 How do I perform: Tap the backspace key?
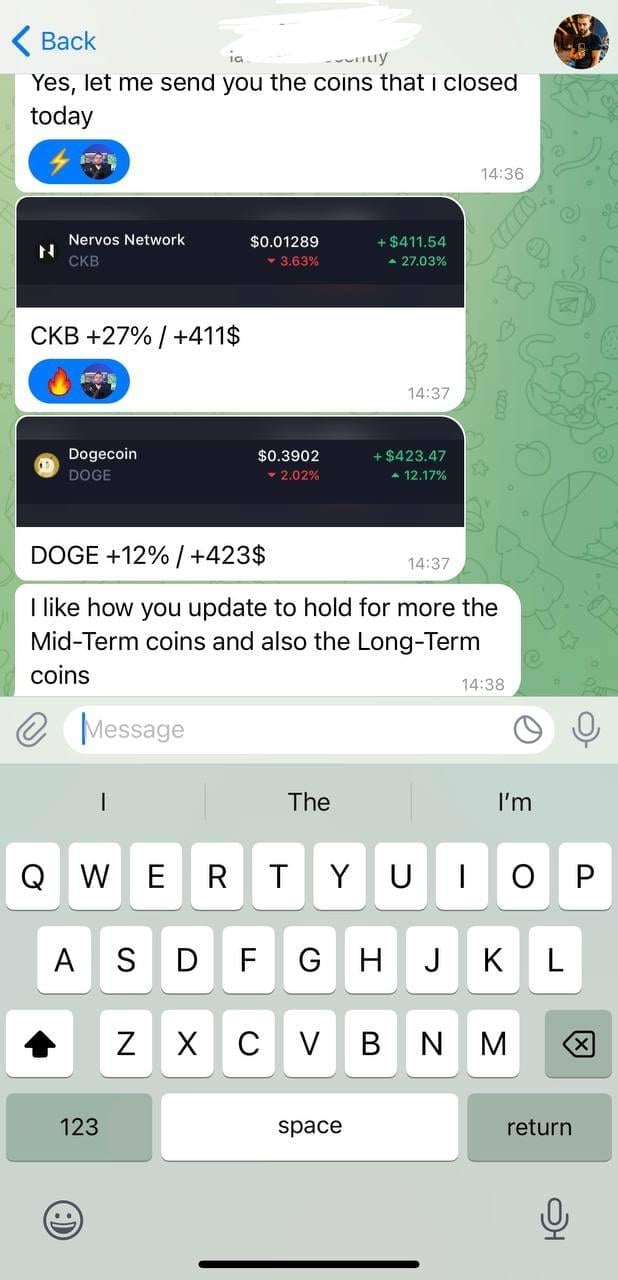[578, 1044]
